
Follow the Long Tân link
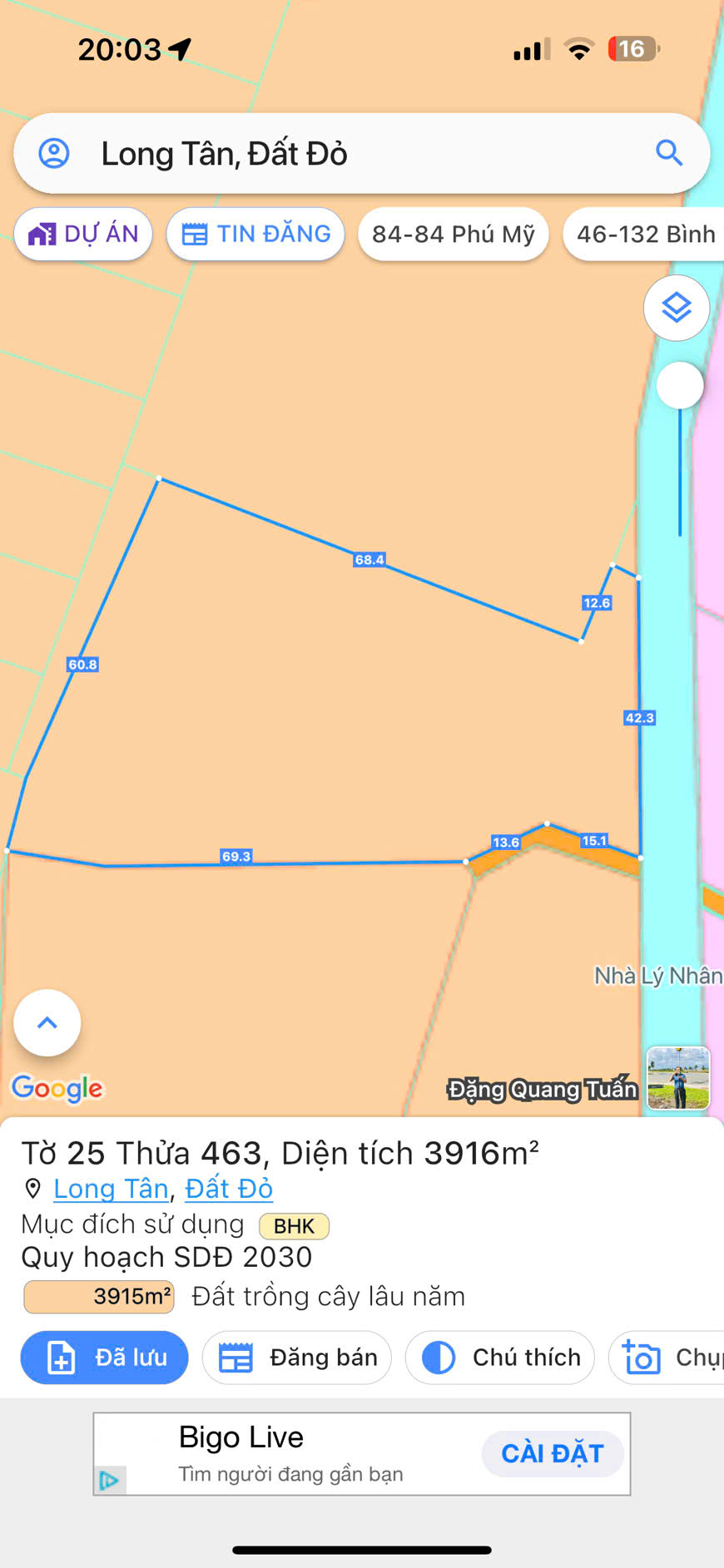click(x=112, y=1189)
